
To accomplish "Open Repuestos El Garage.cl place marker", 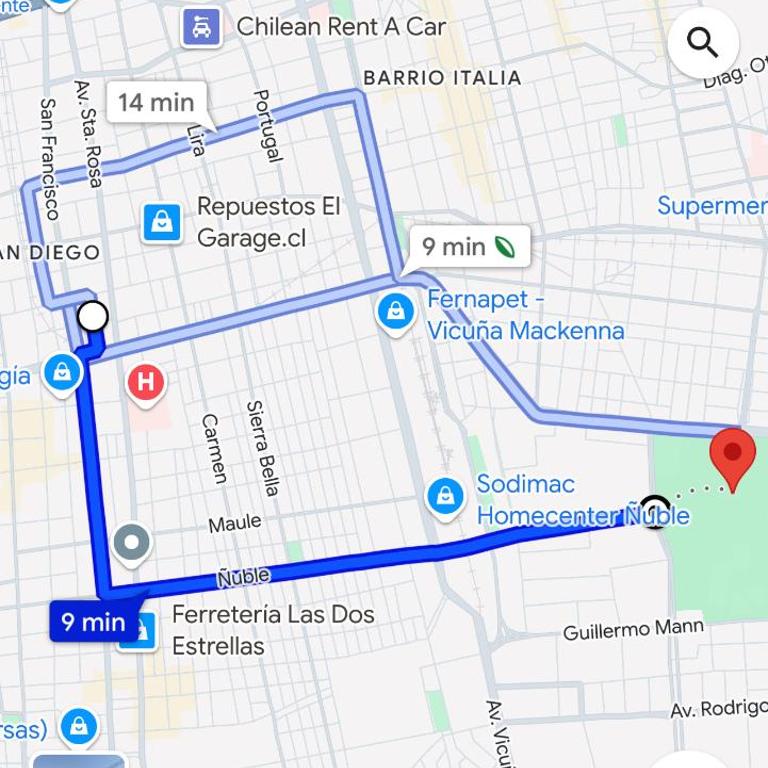I will [x=161, y=222].
